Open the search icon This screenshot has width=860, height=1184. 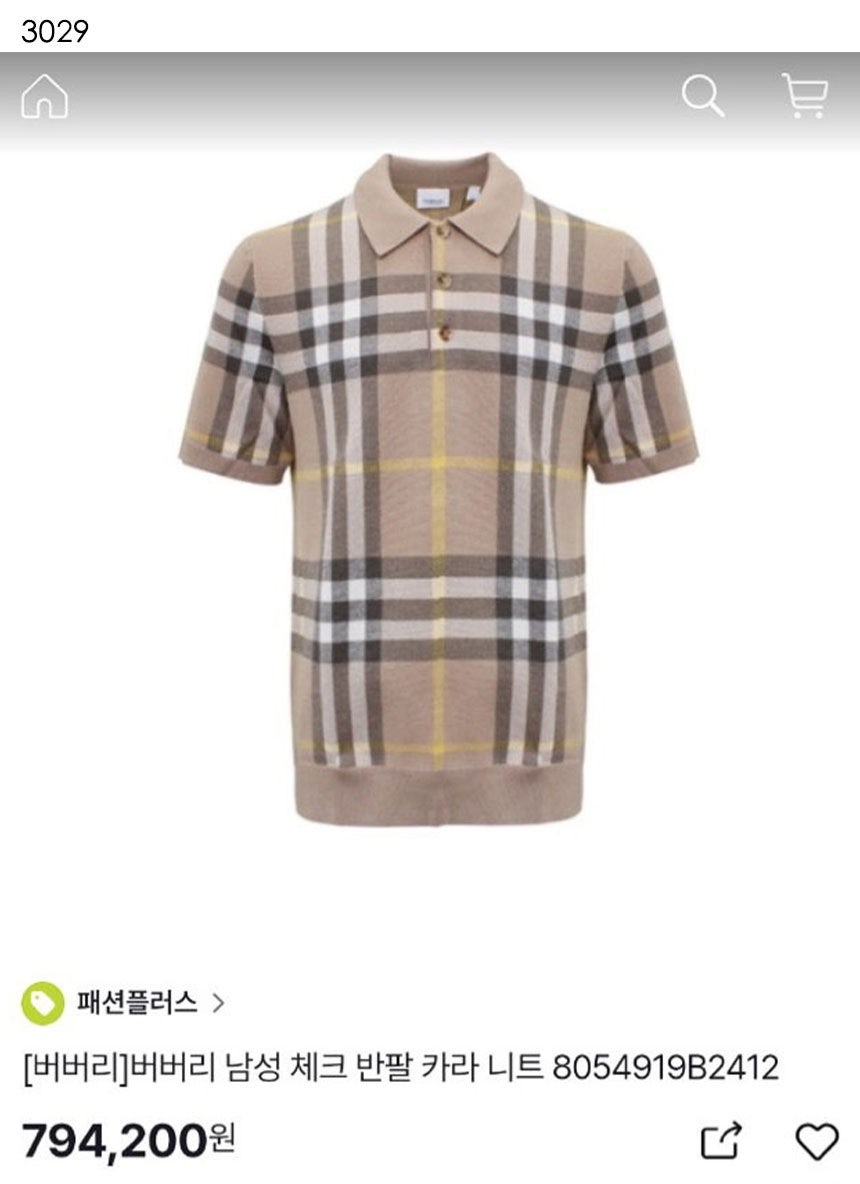[x=702, y=97]
